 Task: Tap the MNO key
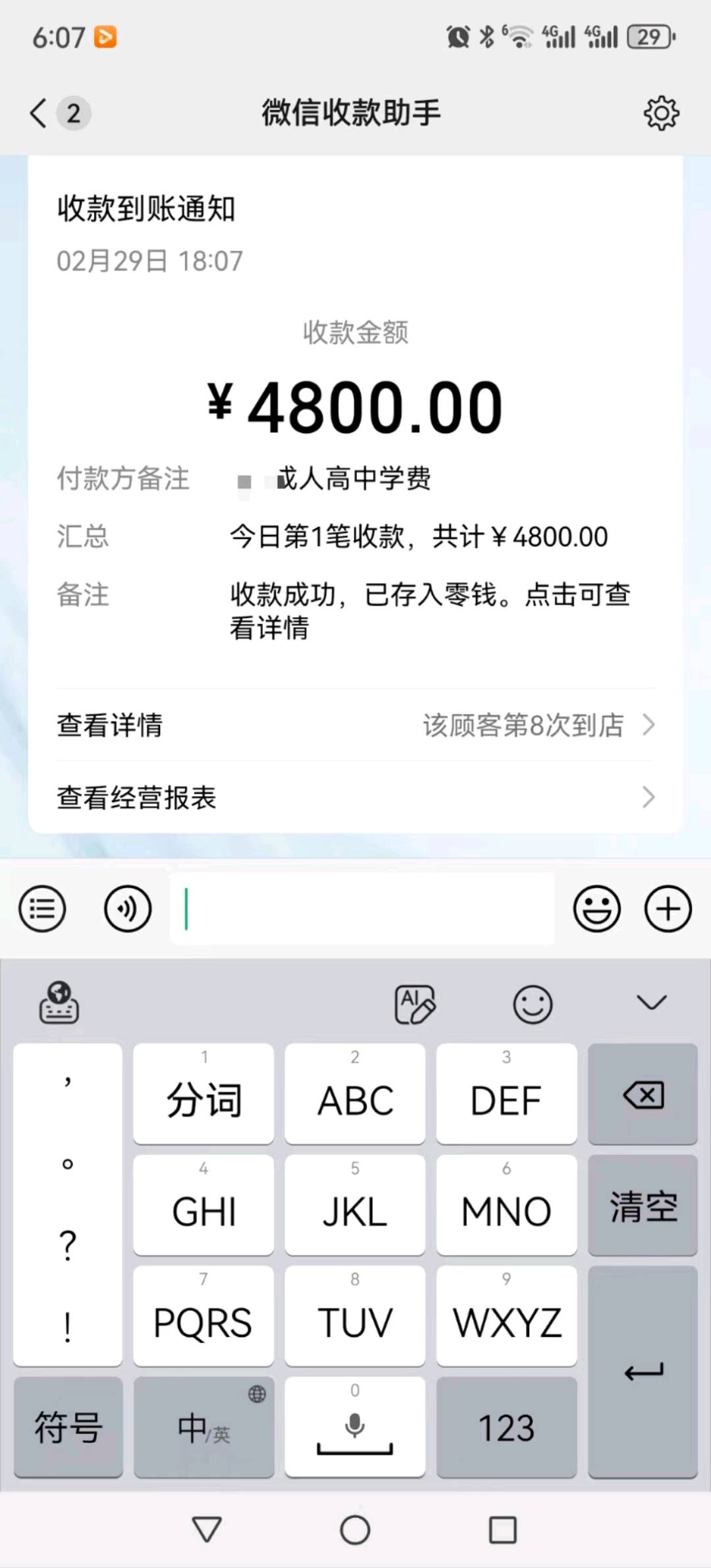(x=506, y=1205)
